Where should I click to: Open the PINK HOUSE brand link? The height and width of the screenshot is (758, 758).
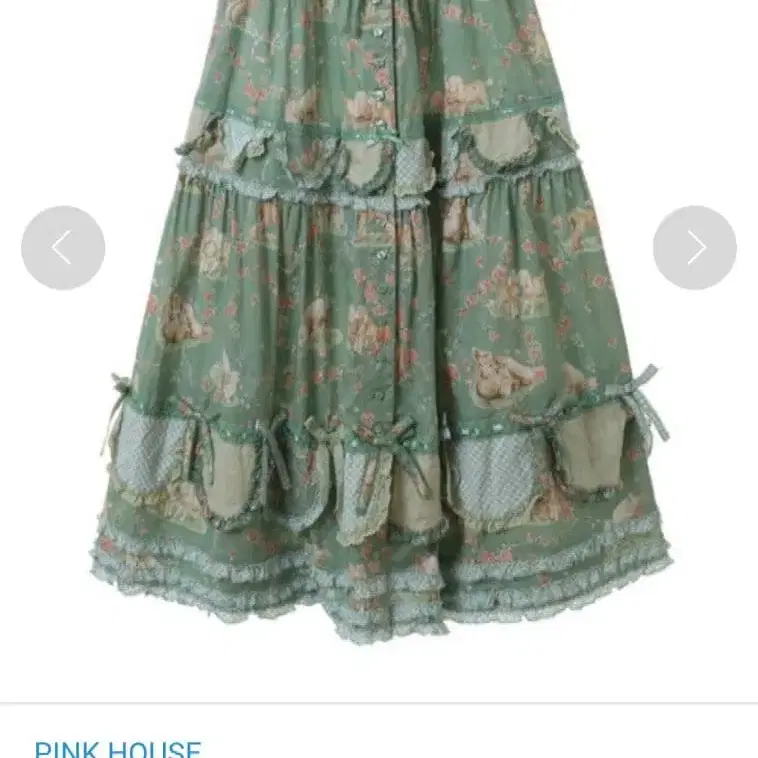pyautogui.click(x=118, y=747)
